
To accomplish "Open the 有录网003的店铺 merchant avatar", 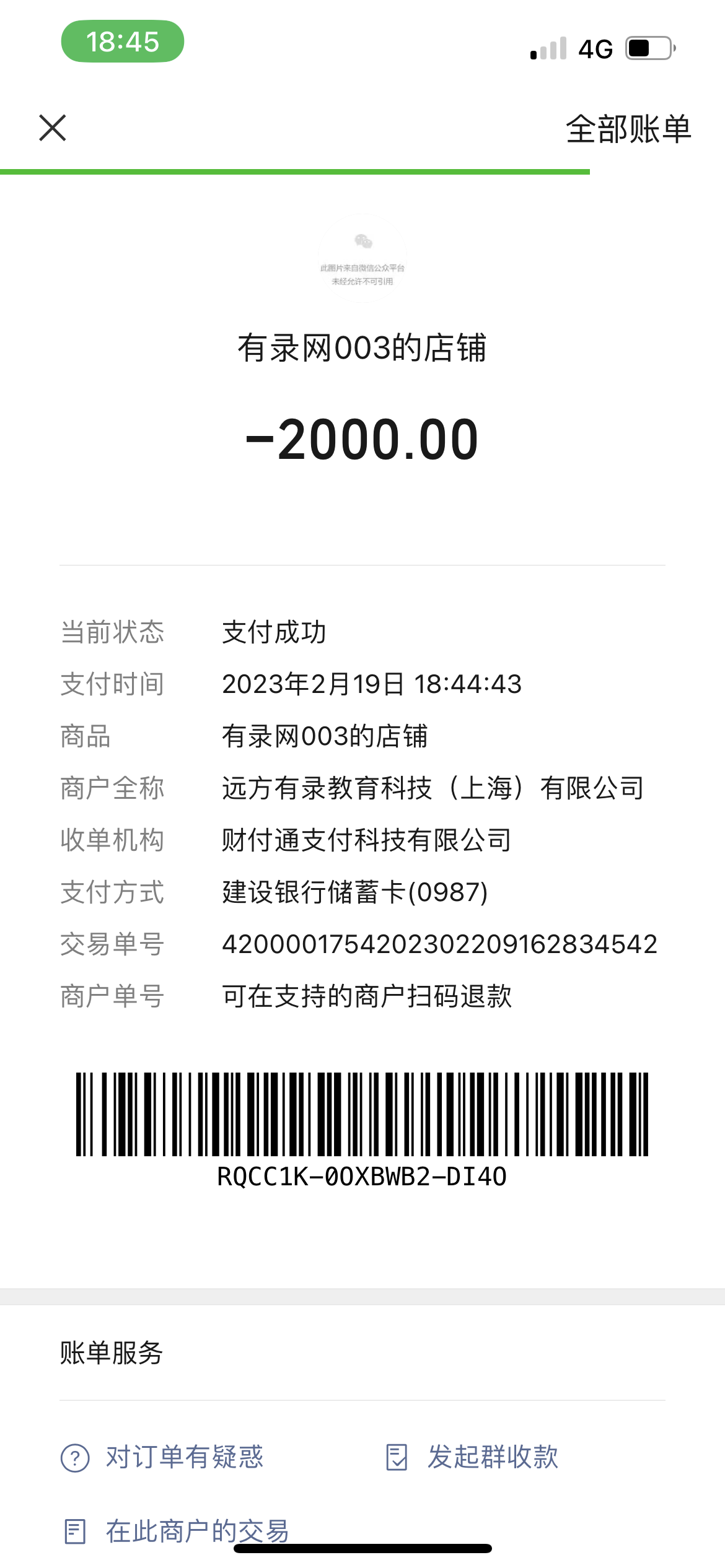I will (x=362, y=258).
